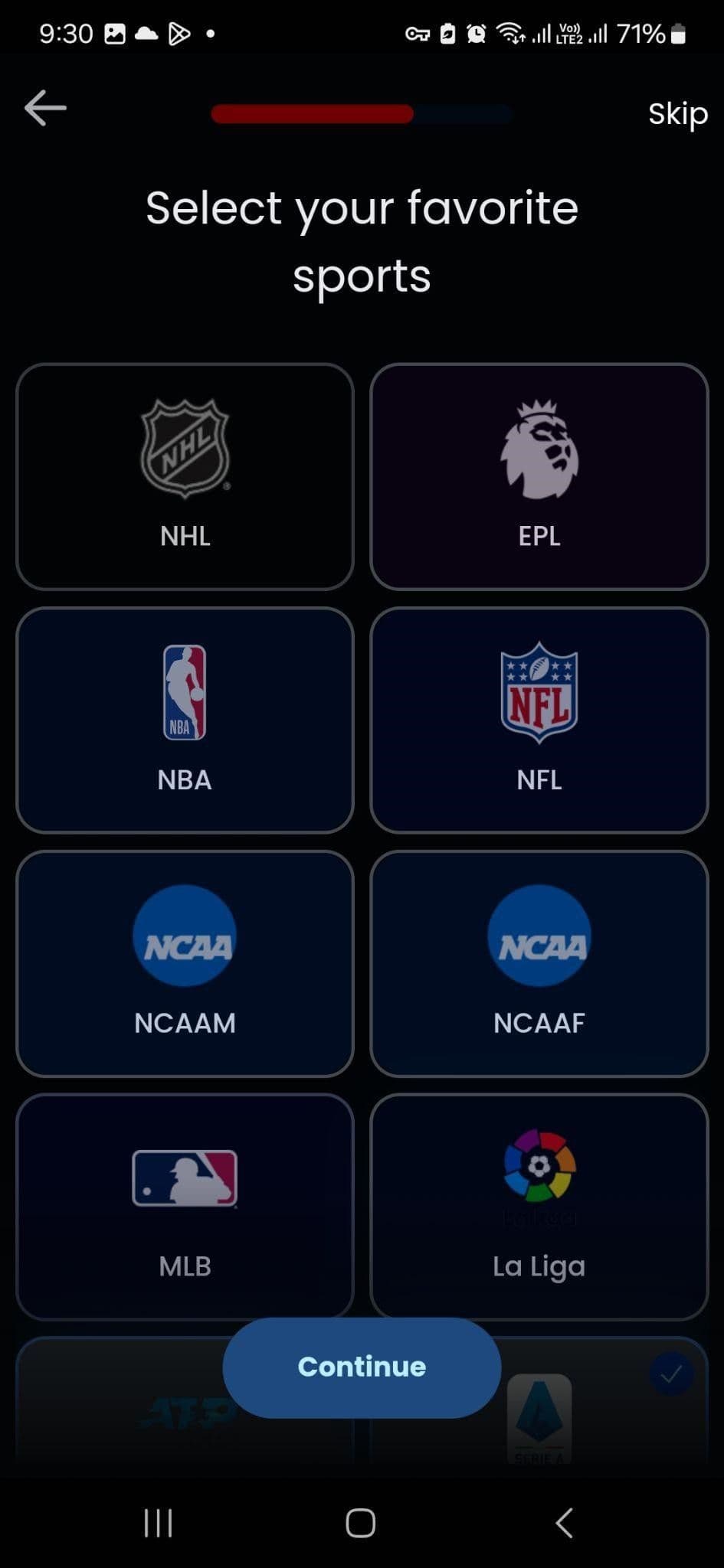Tap Skip to bypass sport selection
This screenshot has height=1568, width=724.
(677, 113)
